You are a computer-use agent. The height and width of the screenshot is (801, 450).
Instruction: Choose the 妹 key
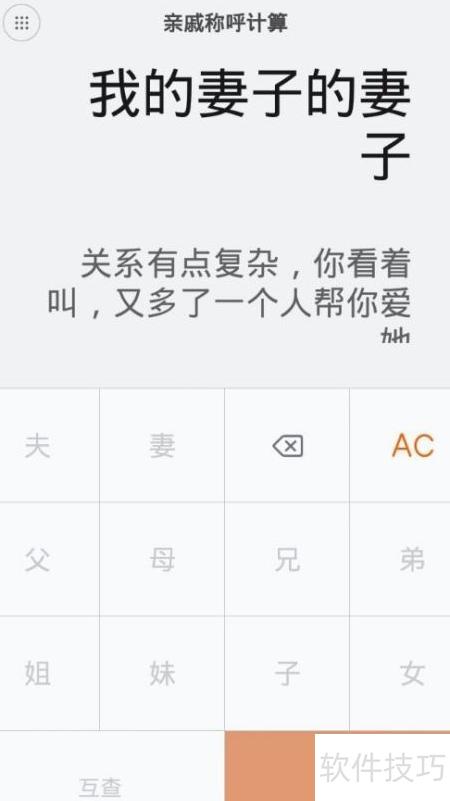click(162, 673)
